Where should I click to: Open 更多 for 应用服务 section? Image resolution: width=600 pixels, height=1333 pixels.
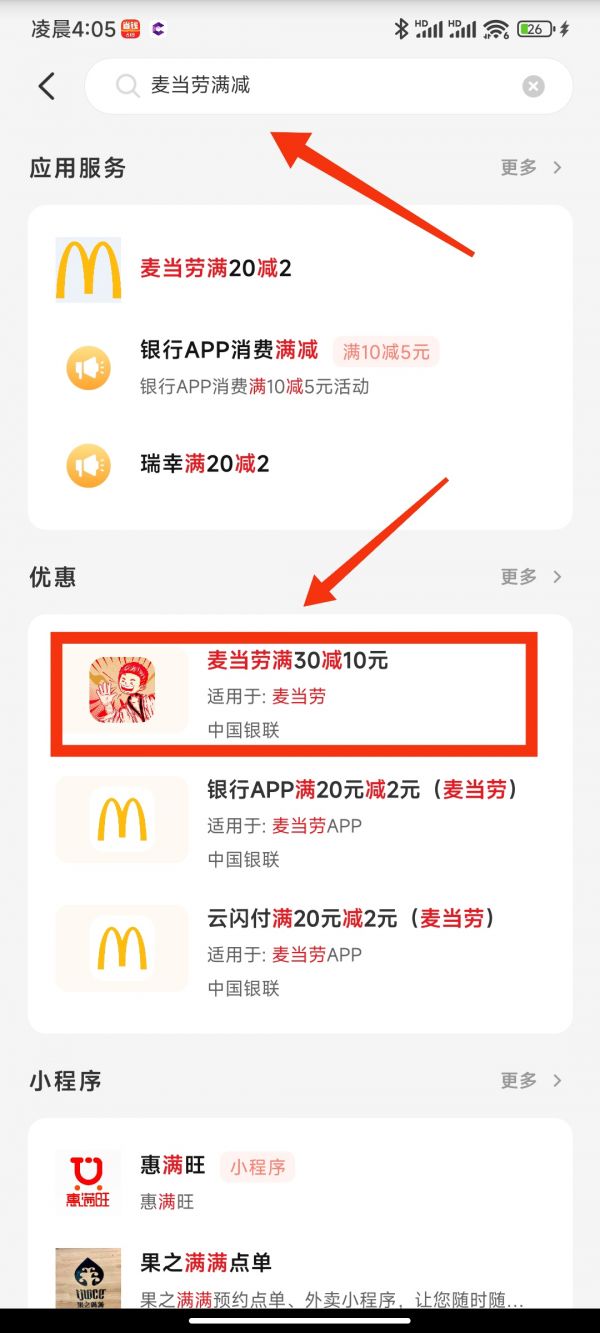(531, 167)
